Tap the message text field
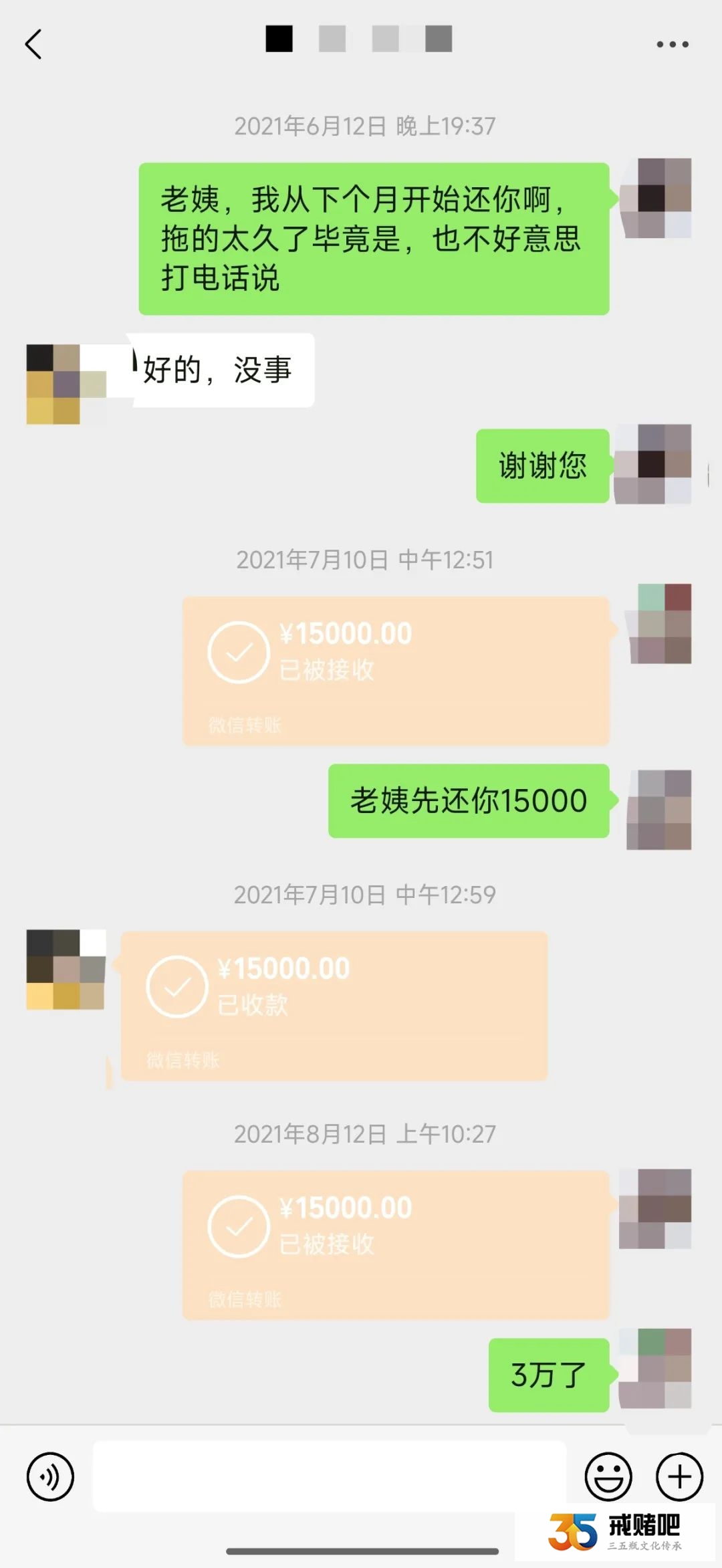 coord(329,1476)
